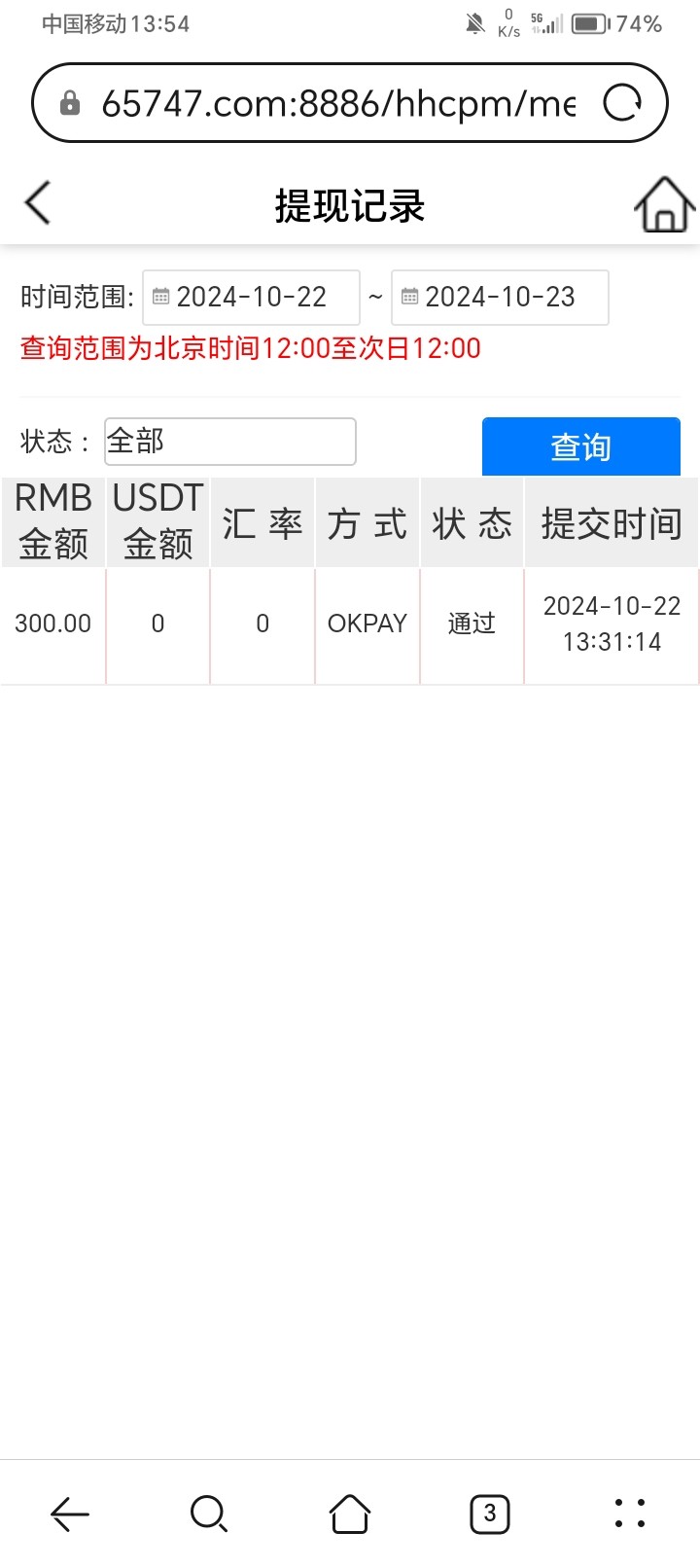Tap the blue 查询 button
The width and height of the screenshot is (700, 1568).
pos(581,446)
